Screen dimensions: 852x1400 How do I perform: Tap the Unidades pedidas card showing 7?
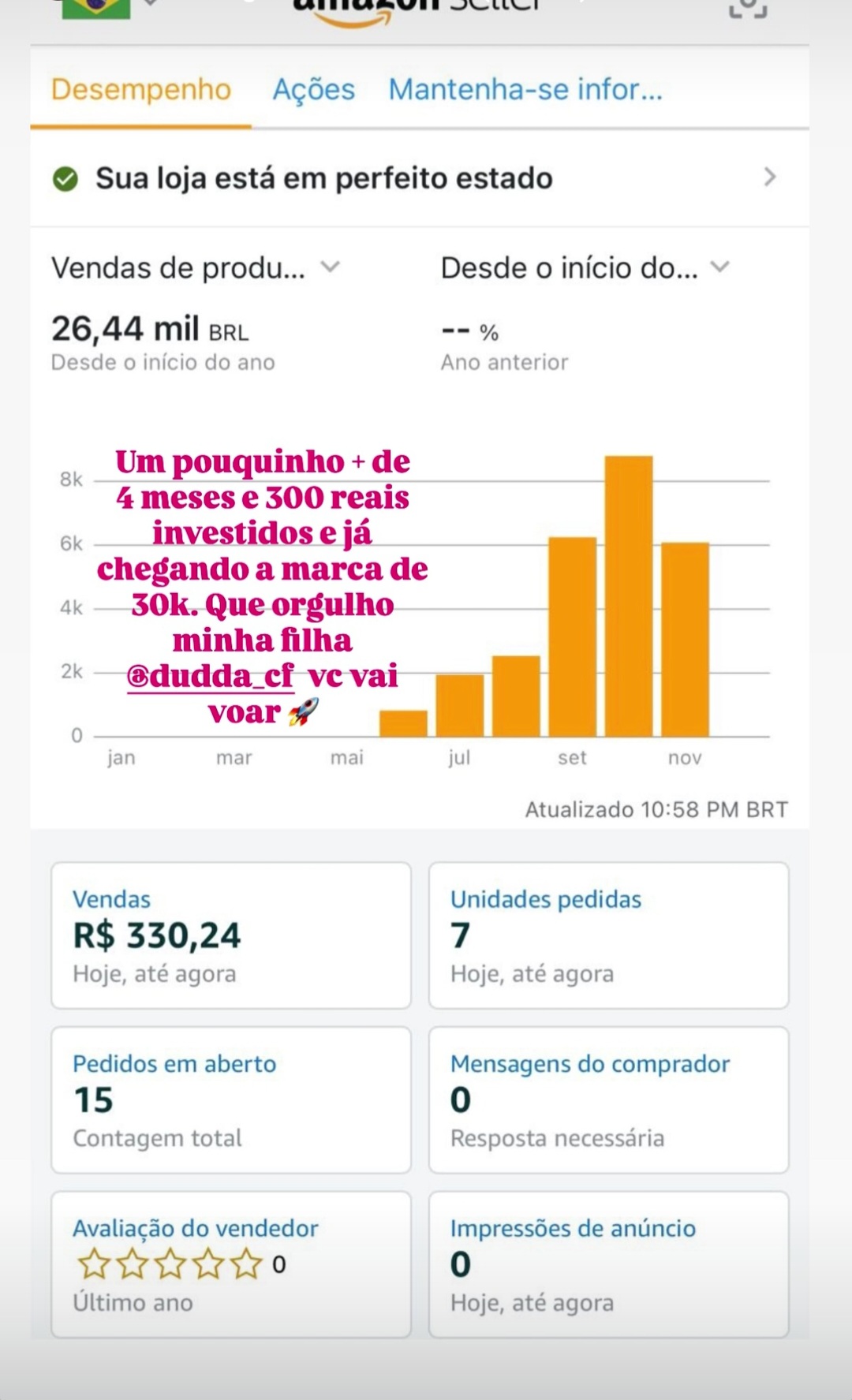607,935
